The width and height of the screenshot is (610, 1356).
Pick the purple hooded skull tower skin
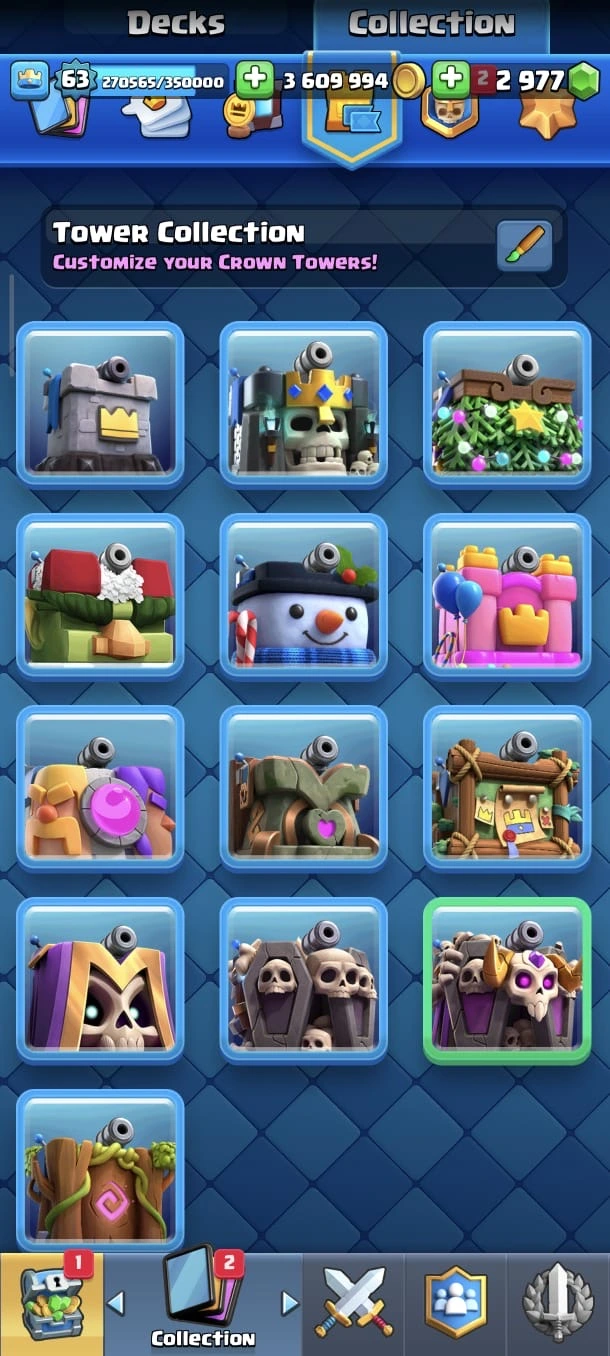coord(100,980)
